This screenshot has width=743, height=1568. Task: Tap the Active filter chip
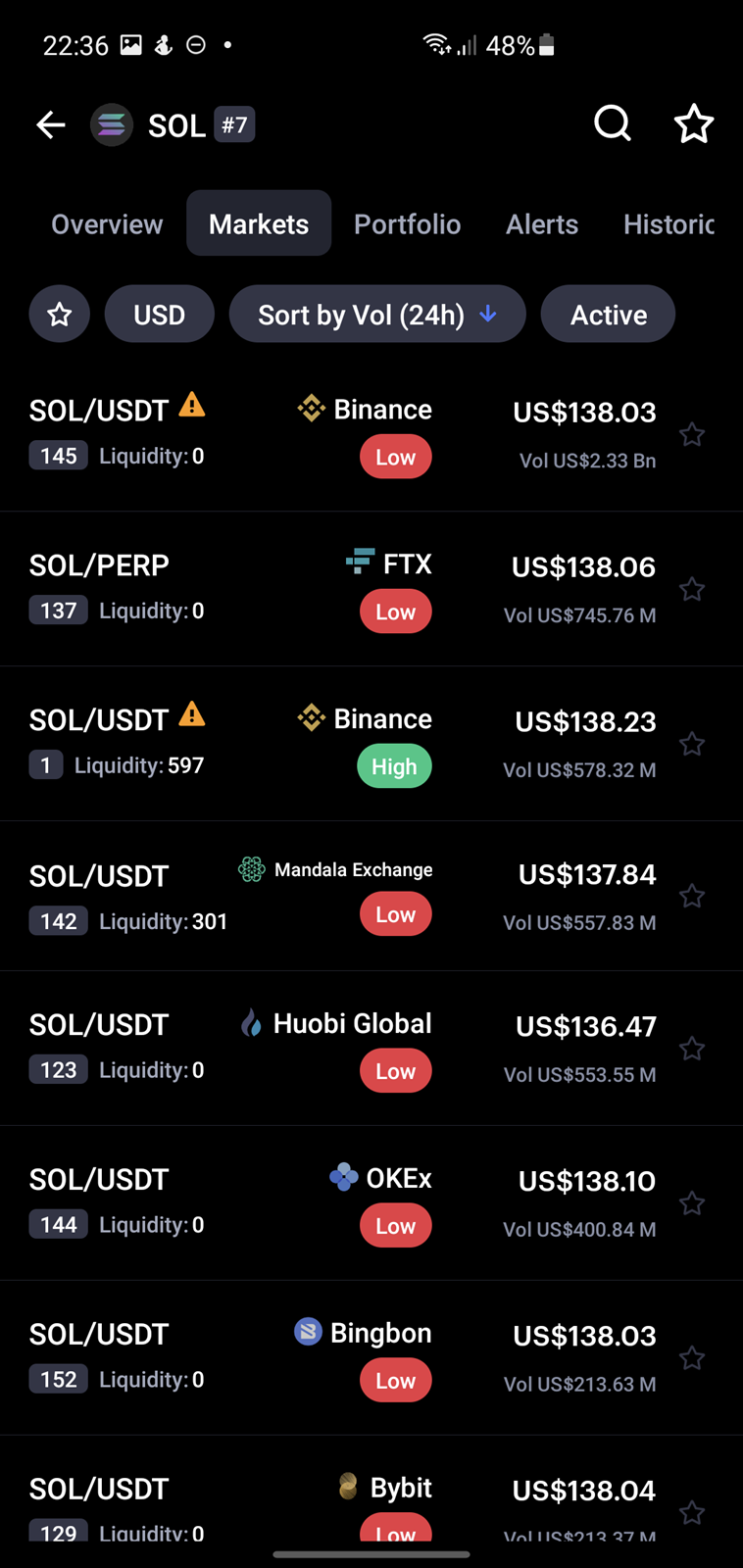(x=608, y=315)
